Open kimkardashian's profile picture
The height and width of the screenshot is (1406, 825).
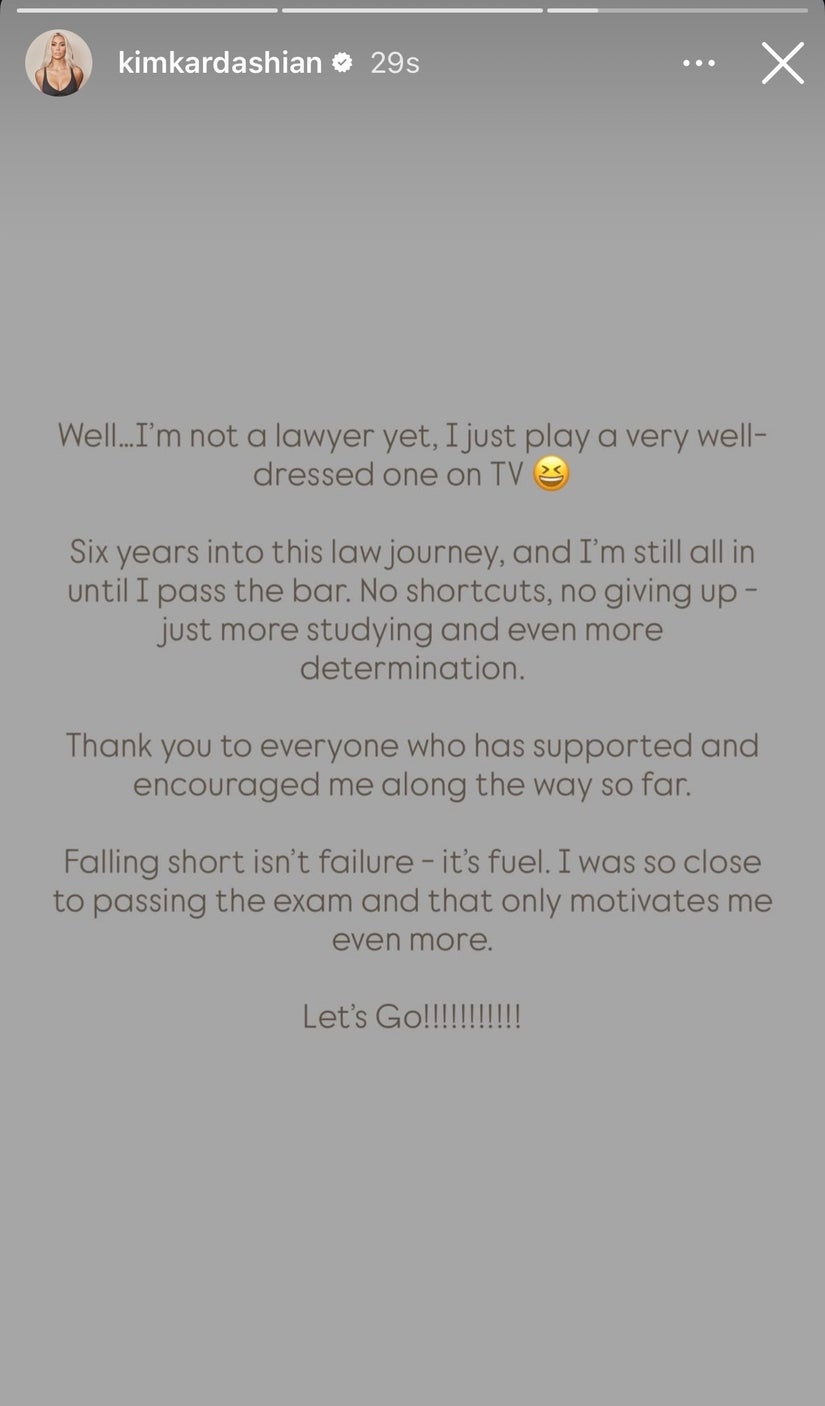point(58,63)
